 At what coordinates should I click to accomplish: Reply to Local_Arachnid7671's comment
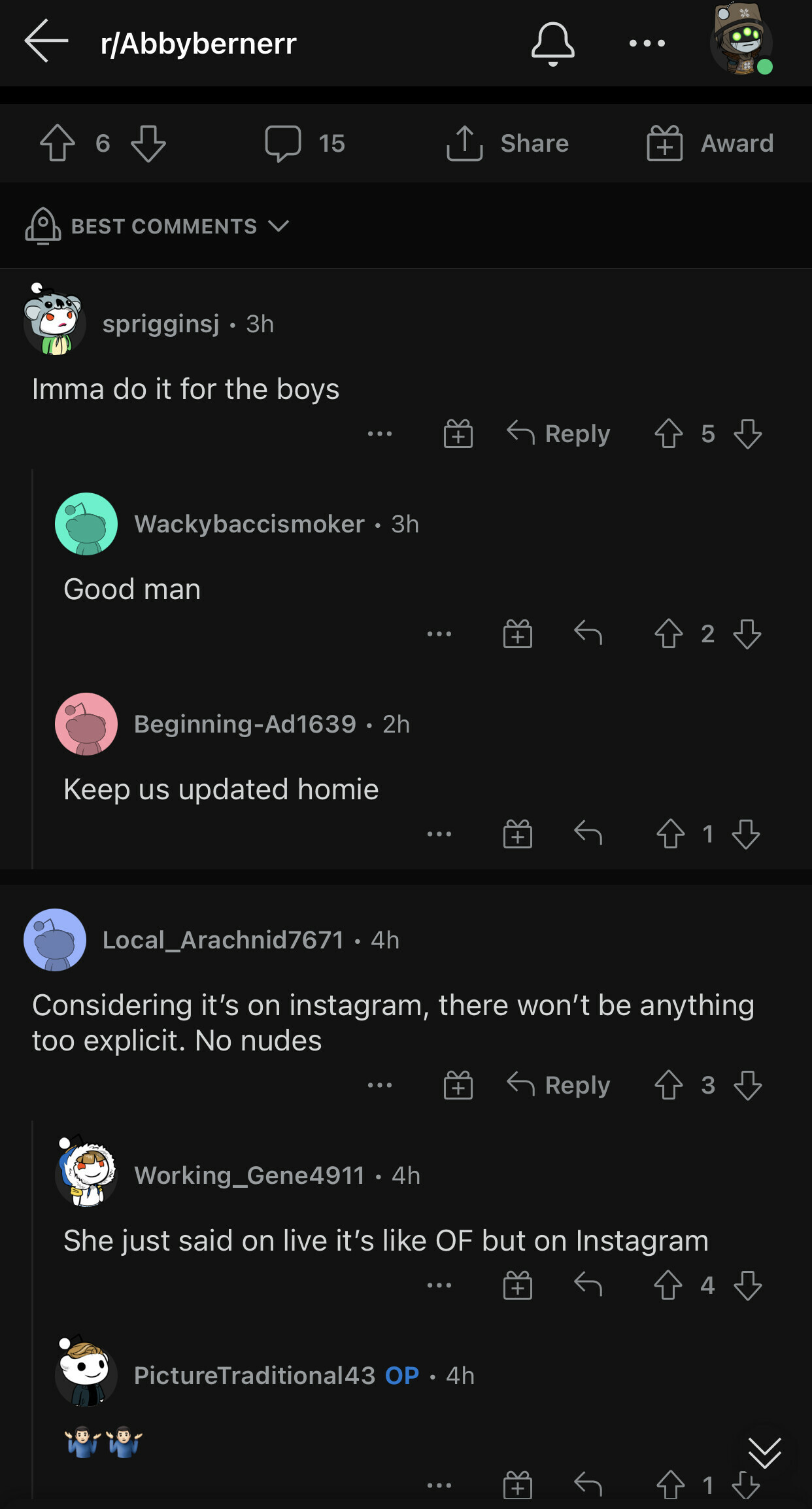coord(559,1084)
